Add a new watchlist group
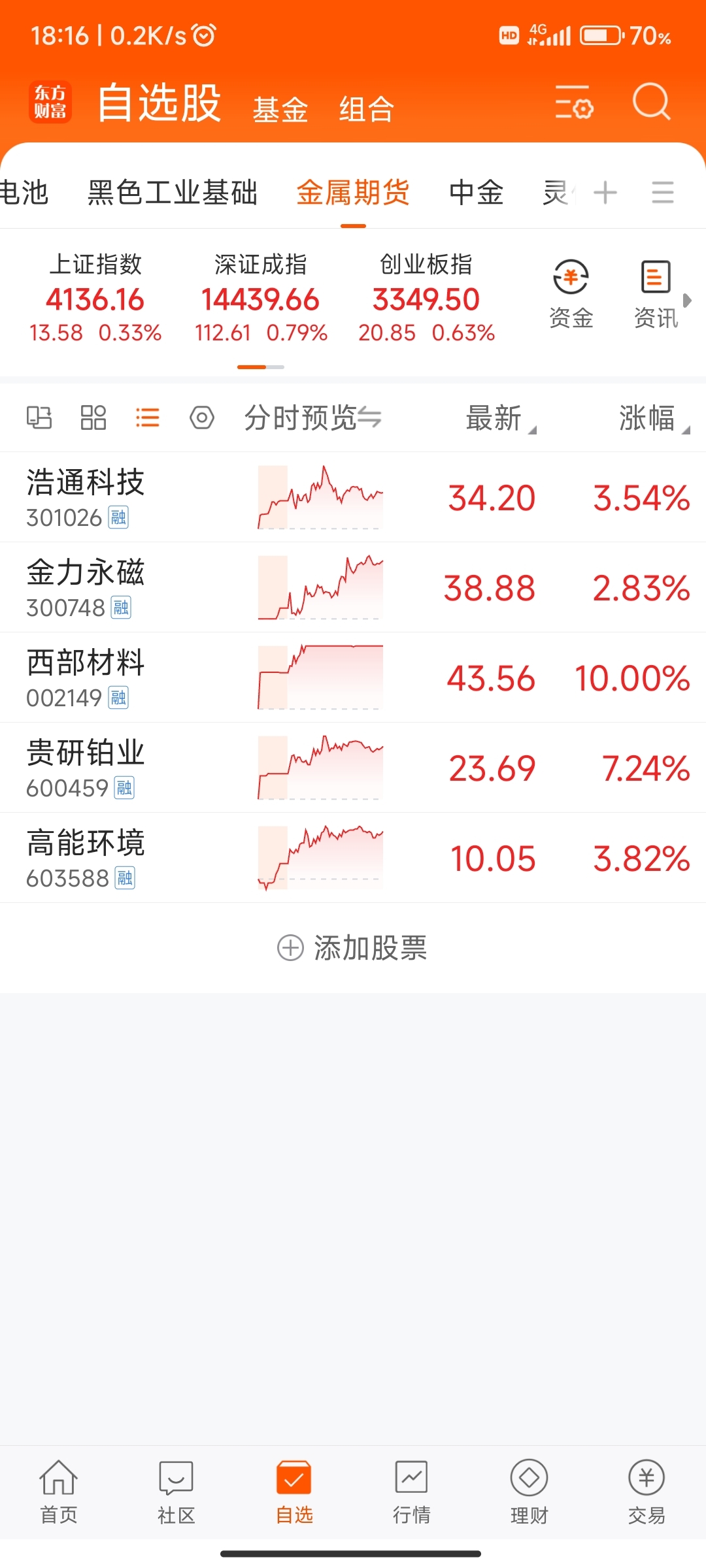 [605, 193]
